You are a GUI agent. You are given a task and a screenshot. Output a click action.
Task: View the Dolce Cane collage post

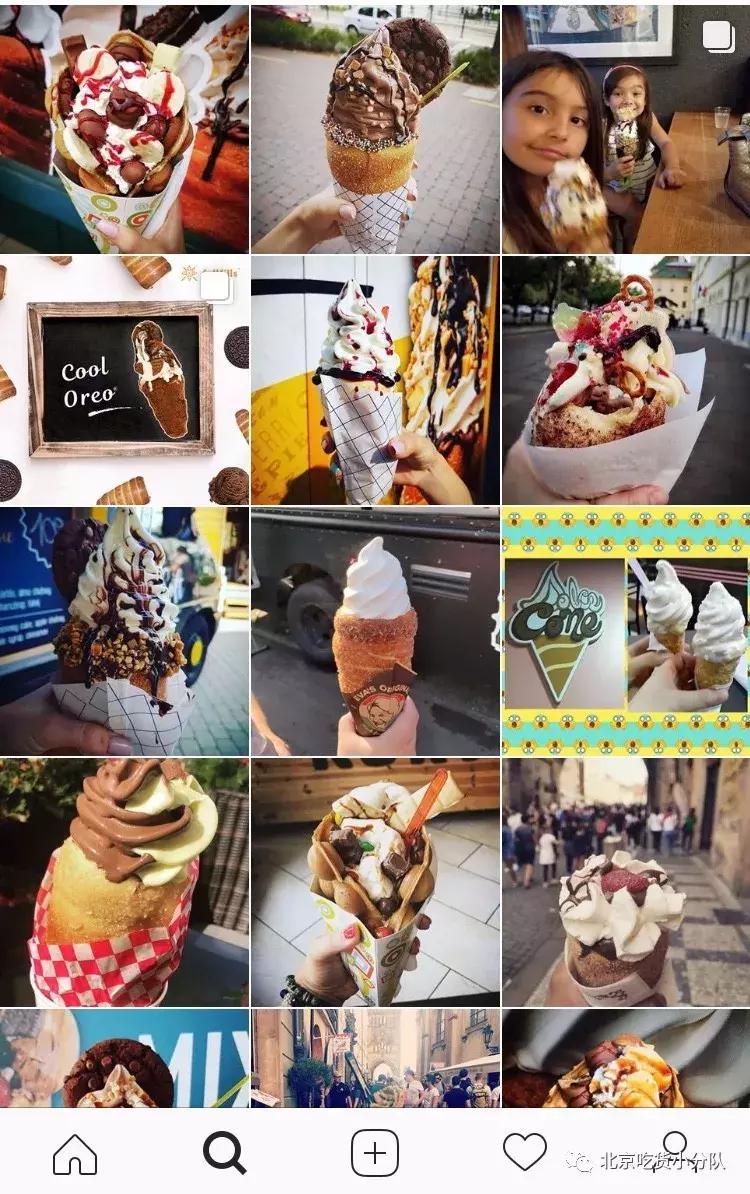625,631
